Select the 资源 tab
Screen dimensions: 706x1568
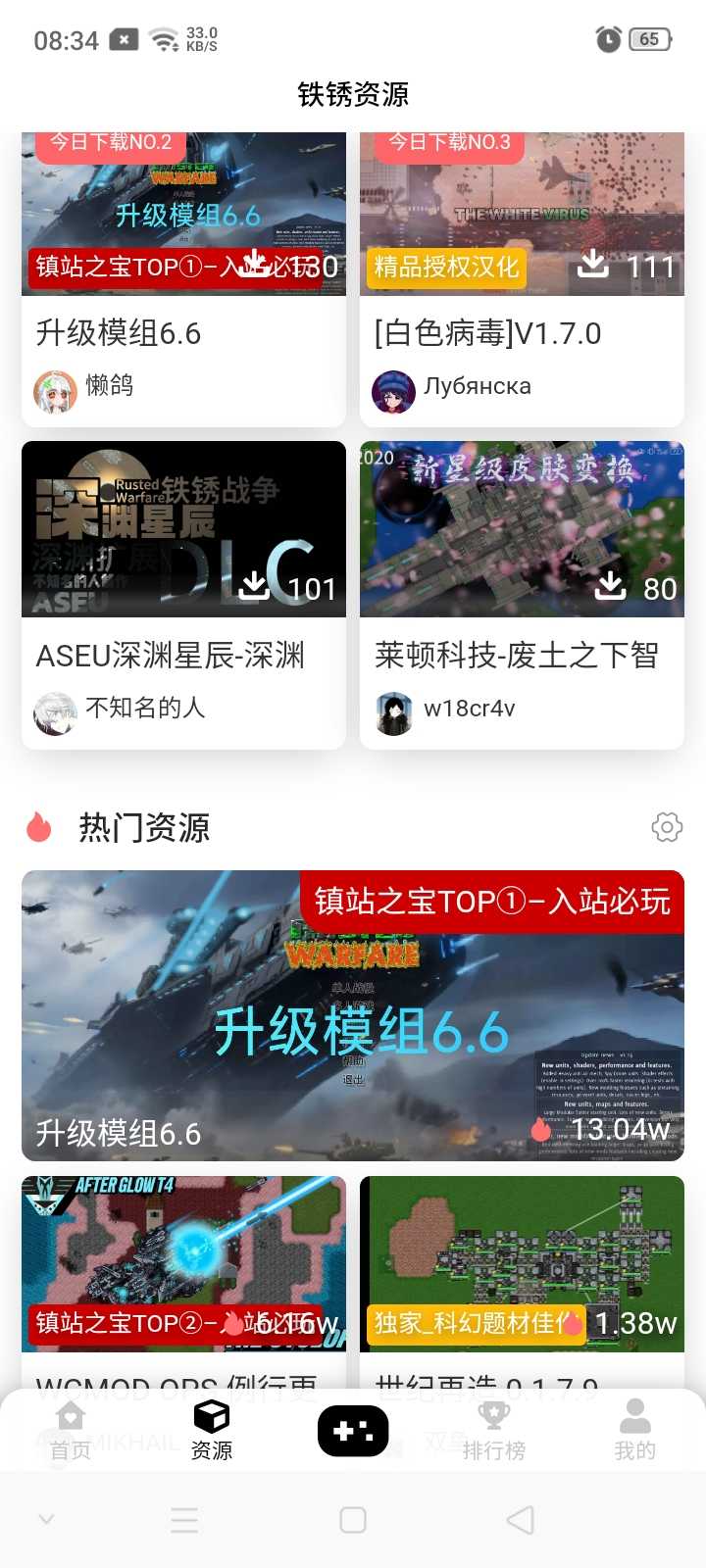tap(212, 1431)
